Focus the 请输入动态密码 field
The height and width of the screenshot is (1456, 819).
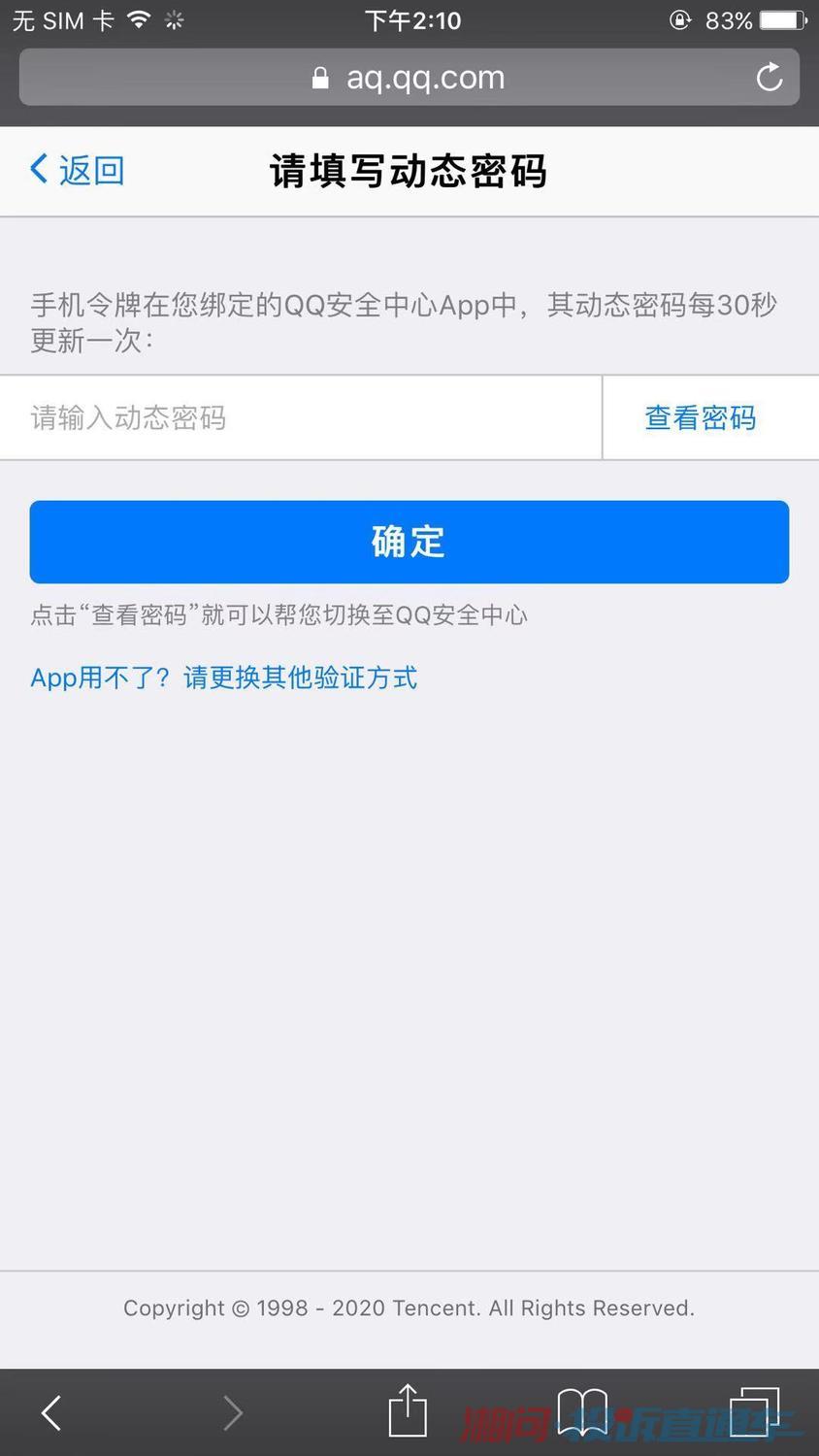301,417
